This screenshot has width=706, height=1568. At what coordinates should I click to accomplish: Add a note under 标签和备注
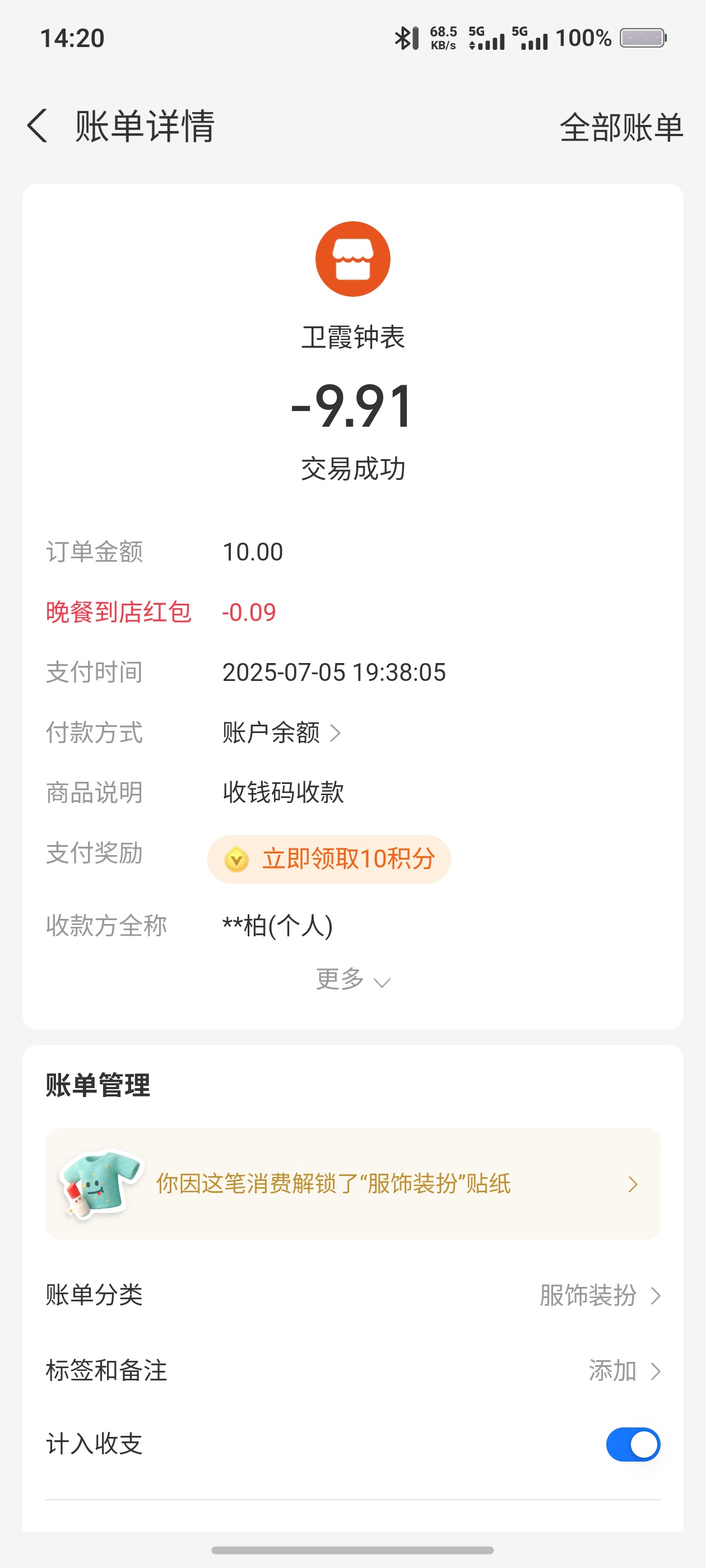(x=352, y=1371)
